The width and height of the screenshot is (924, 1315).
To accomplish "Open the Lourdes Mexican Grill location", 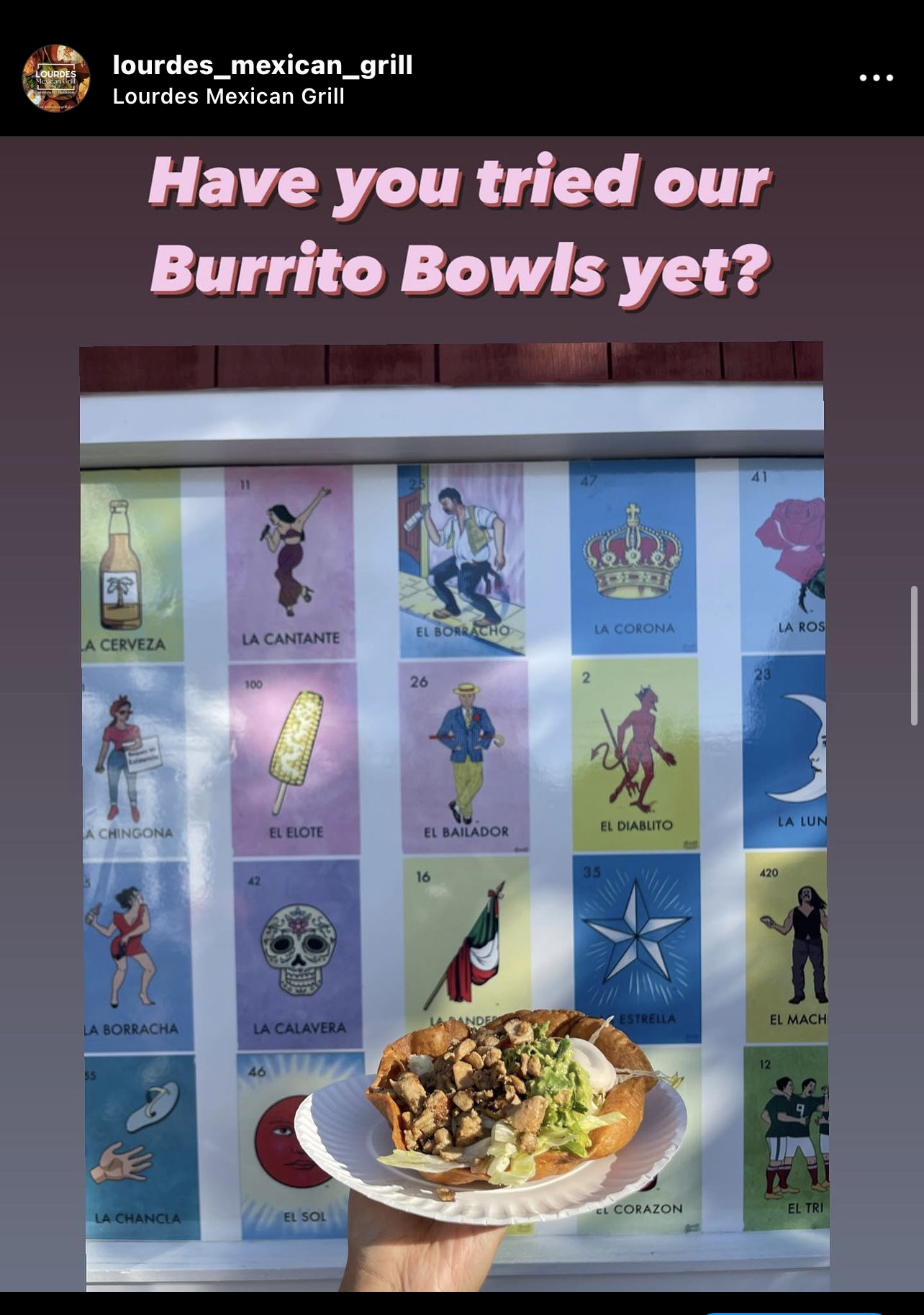I will click(228, 96).
